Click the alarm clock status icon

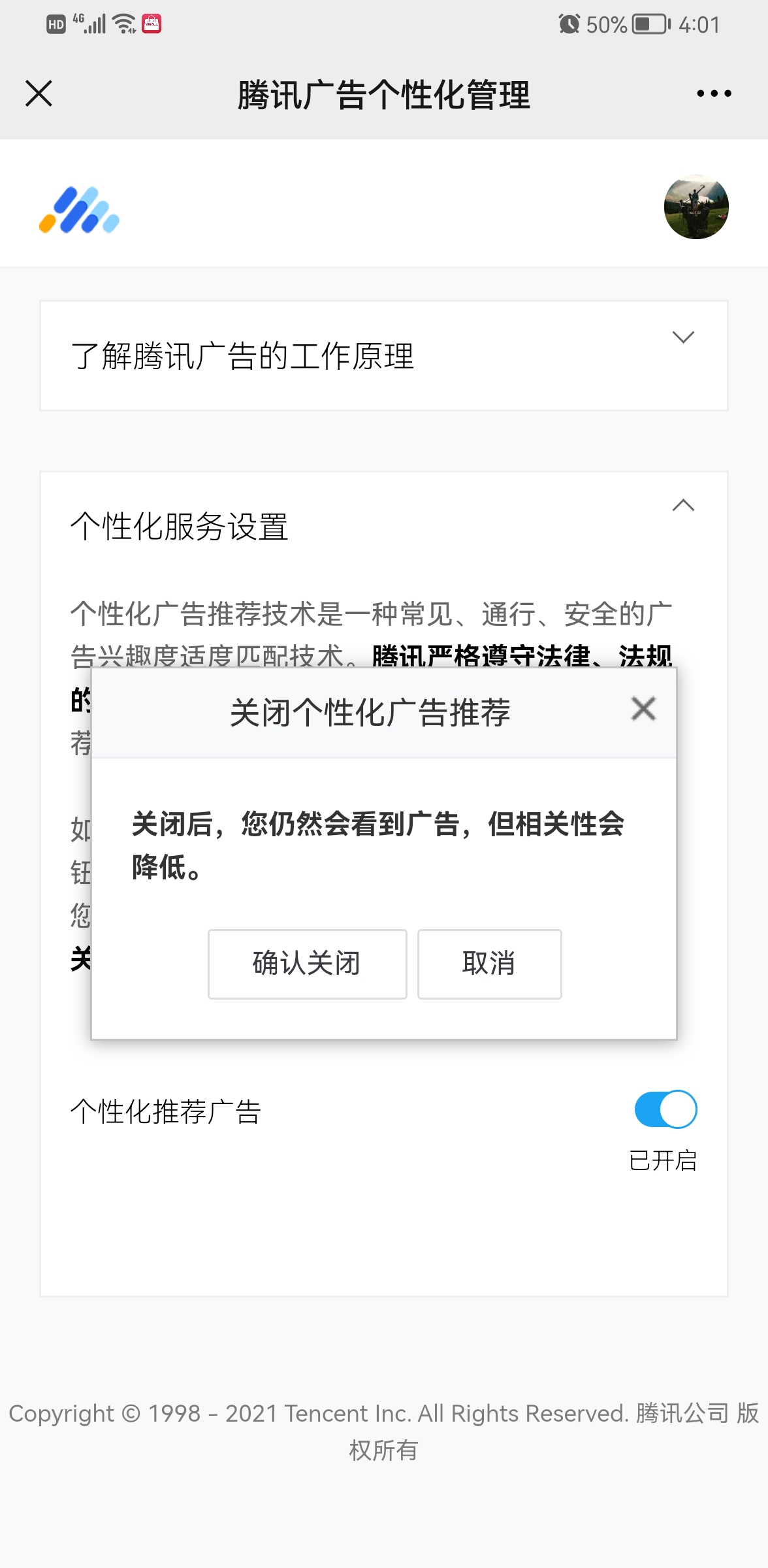[568, 24]
